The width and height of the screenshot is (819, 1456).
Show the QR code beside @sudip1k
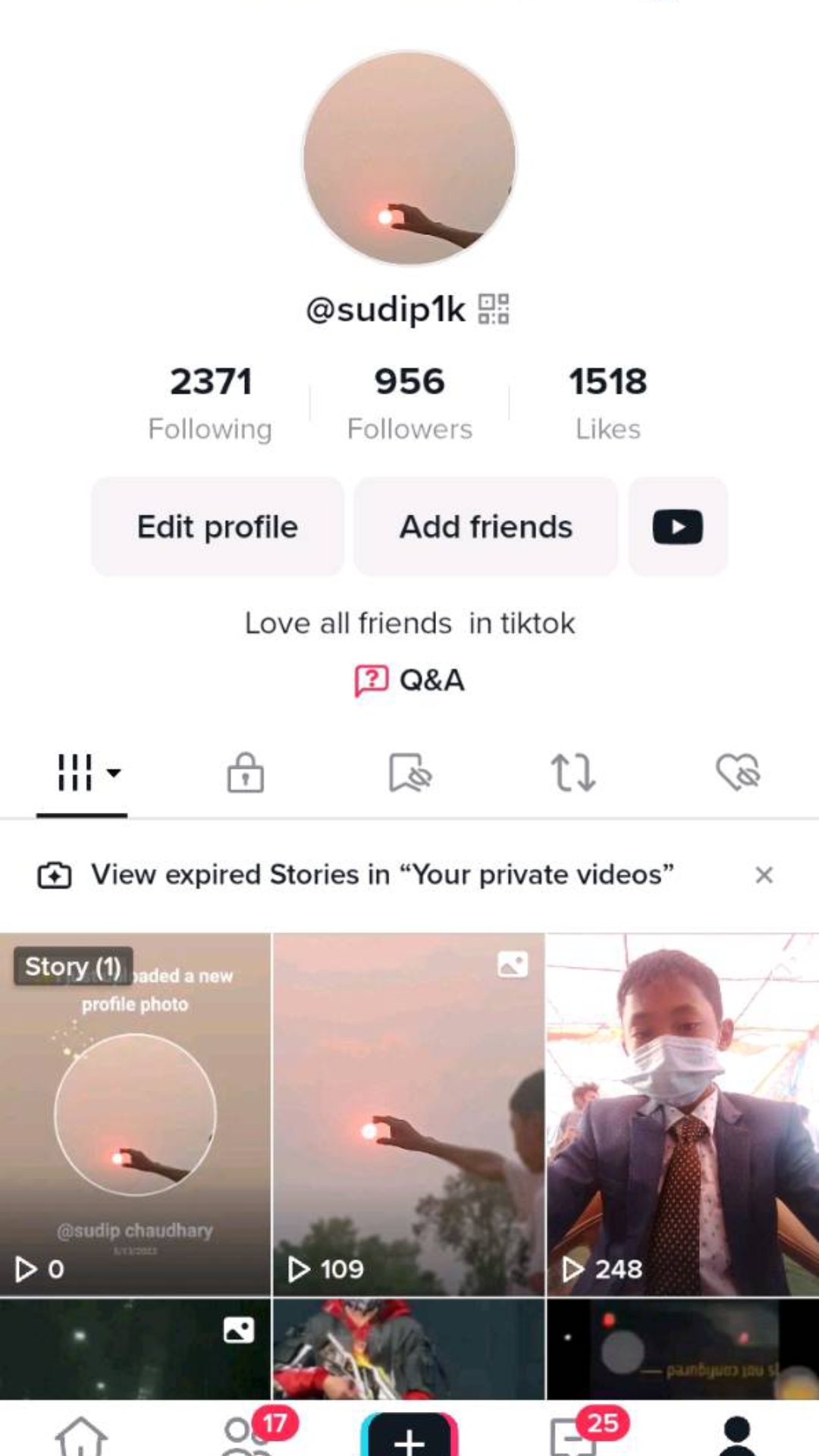coord(494,309)
